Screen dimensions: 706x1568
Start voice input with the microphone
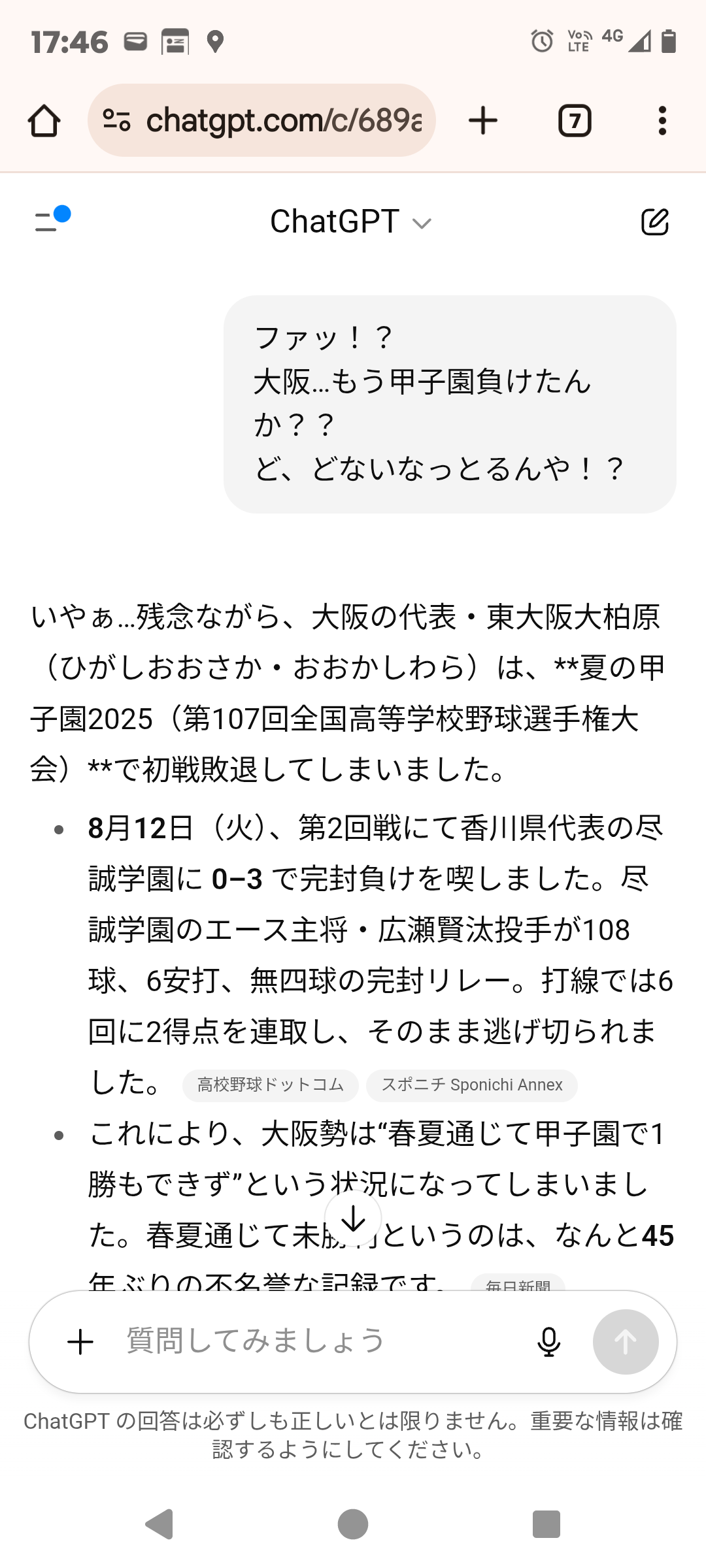click(x=549, y=1341)
